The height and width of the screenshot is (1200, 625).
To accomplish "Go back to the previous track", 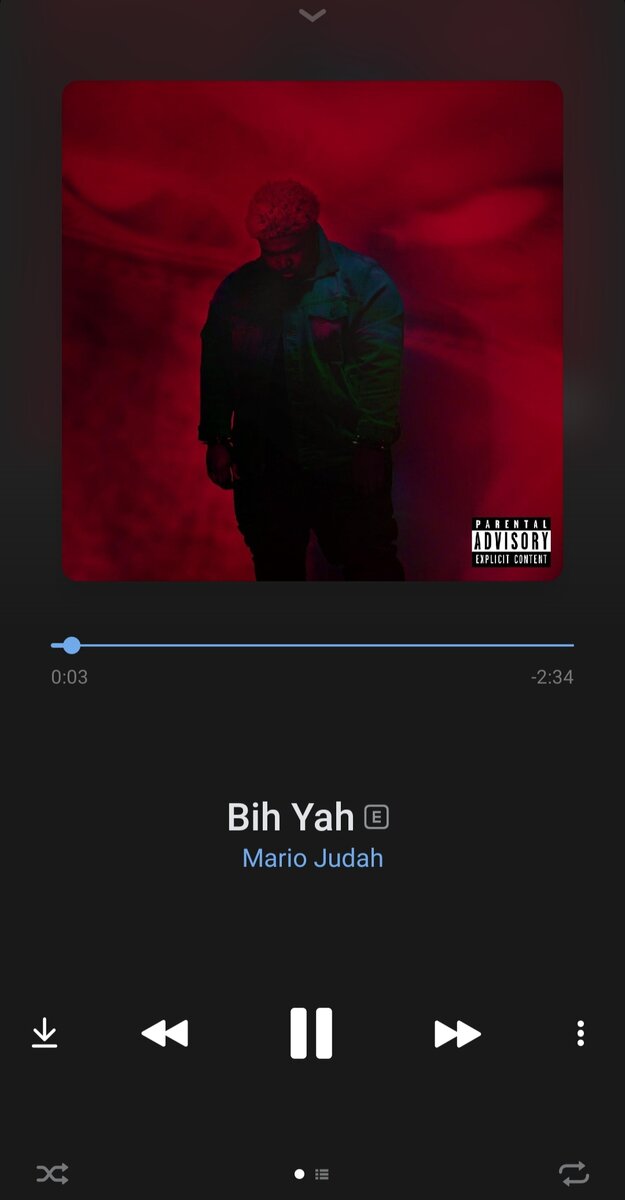I will click(165, 1034).
